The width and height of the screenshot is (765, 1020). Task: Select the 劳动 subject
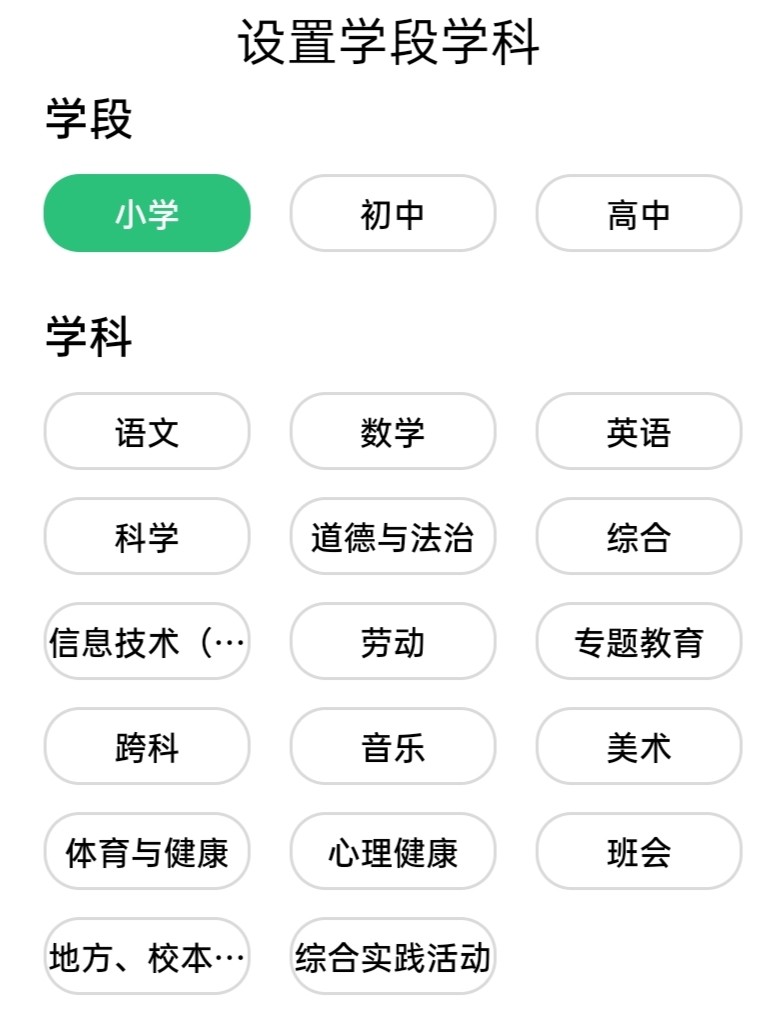tap(392, 641)
